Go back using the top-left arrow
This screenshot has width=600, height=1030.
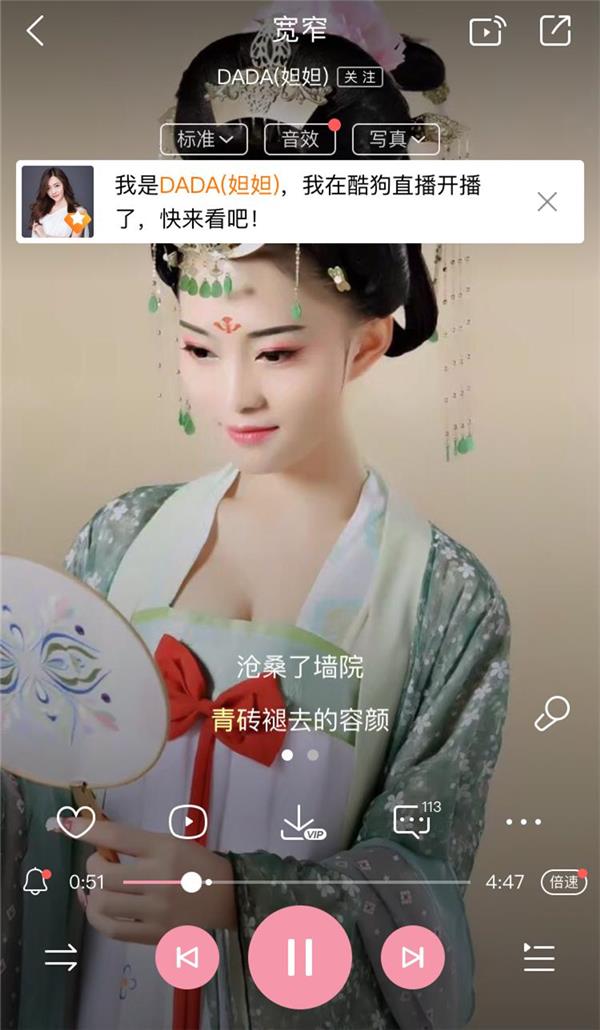[35, 31]
